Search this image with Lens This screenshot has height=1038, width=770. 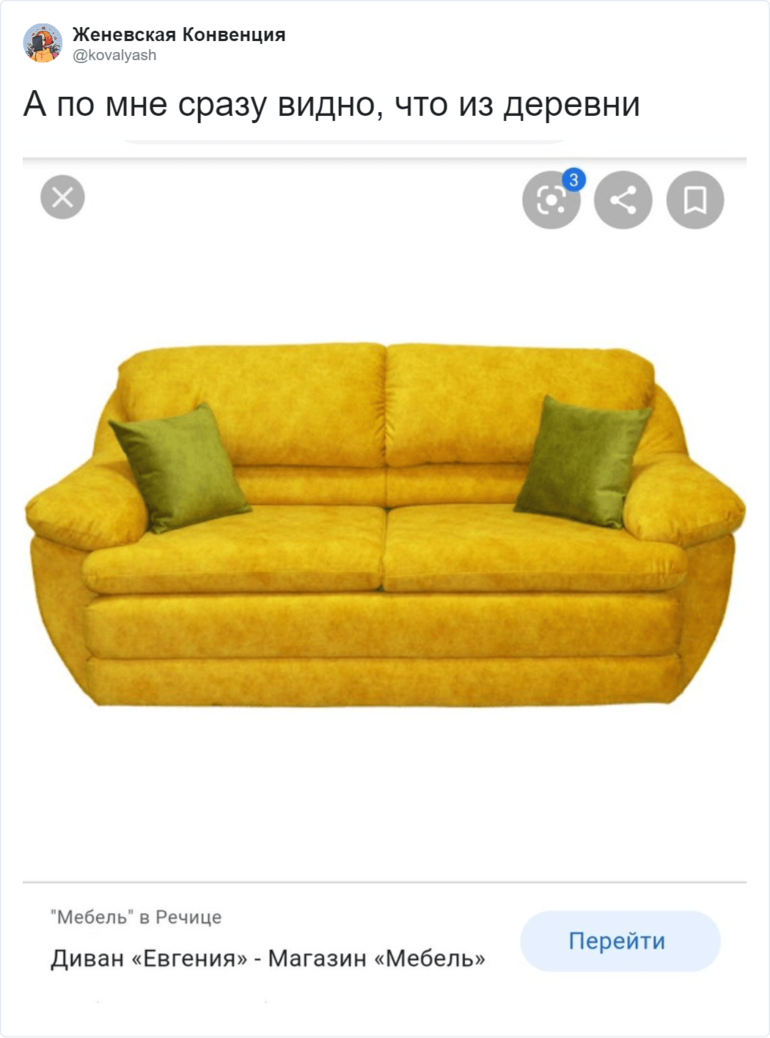click(x=550, y=200)
